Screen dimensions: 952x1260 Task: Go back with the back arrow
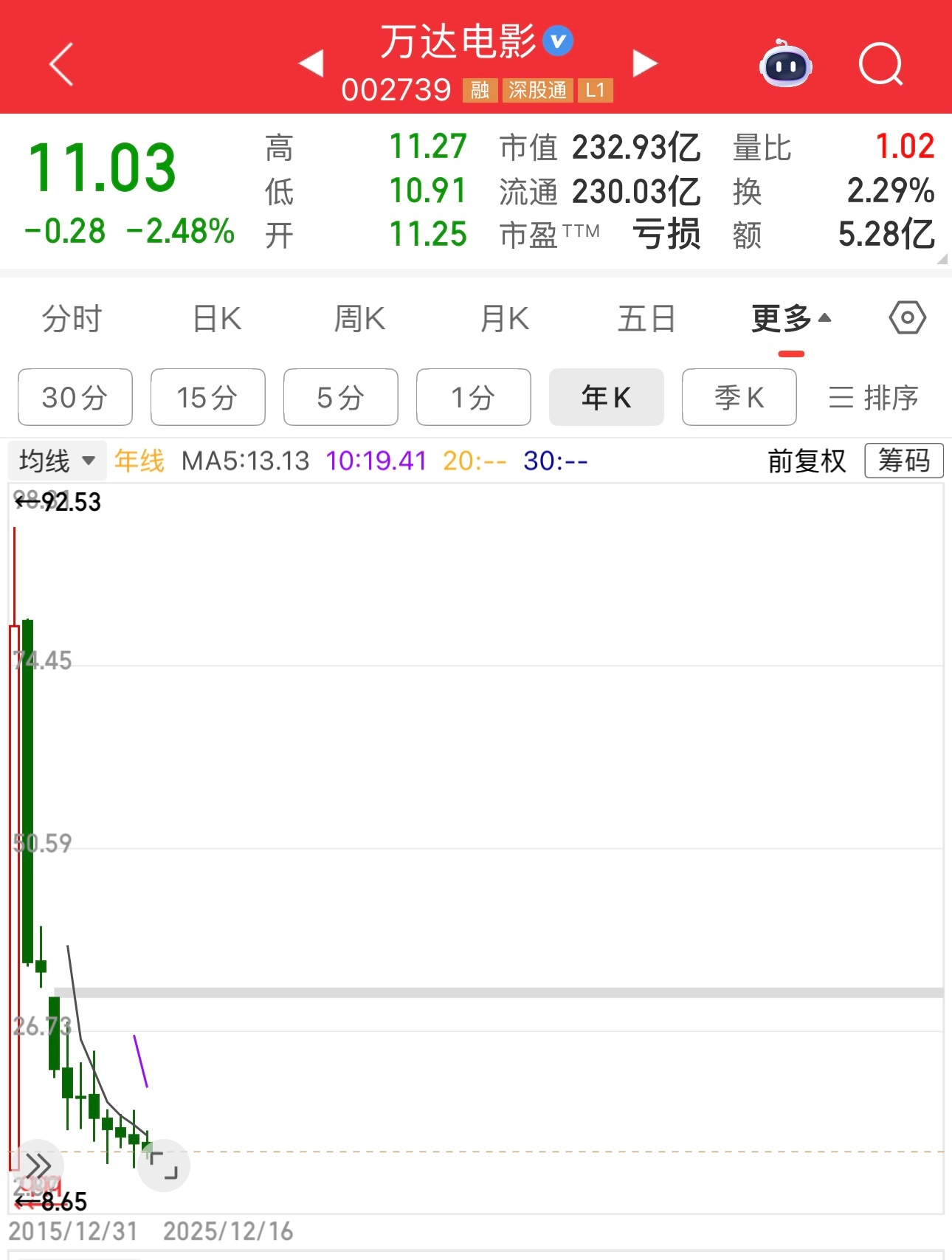pos(62,65)
